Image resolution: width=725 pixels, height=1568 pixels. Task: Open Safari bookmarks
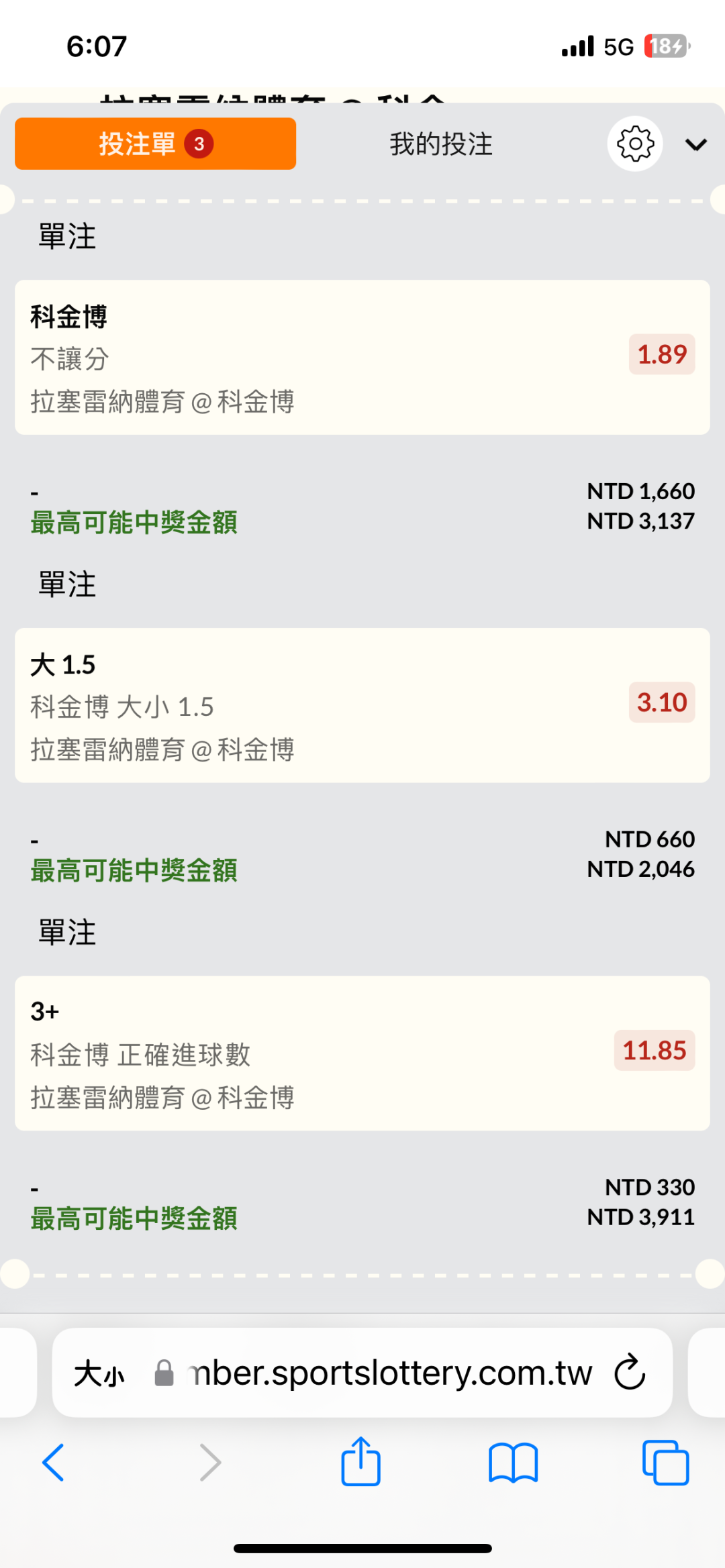pos(513,1463)
